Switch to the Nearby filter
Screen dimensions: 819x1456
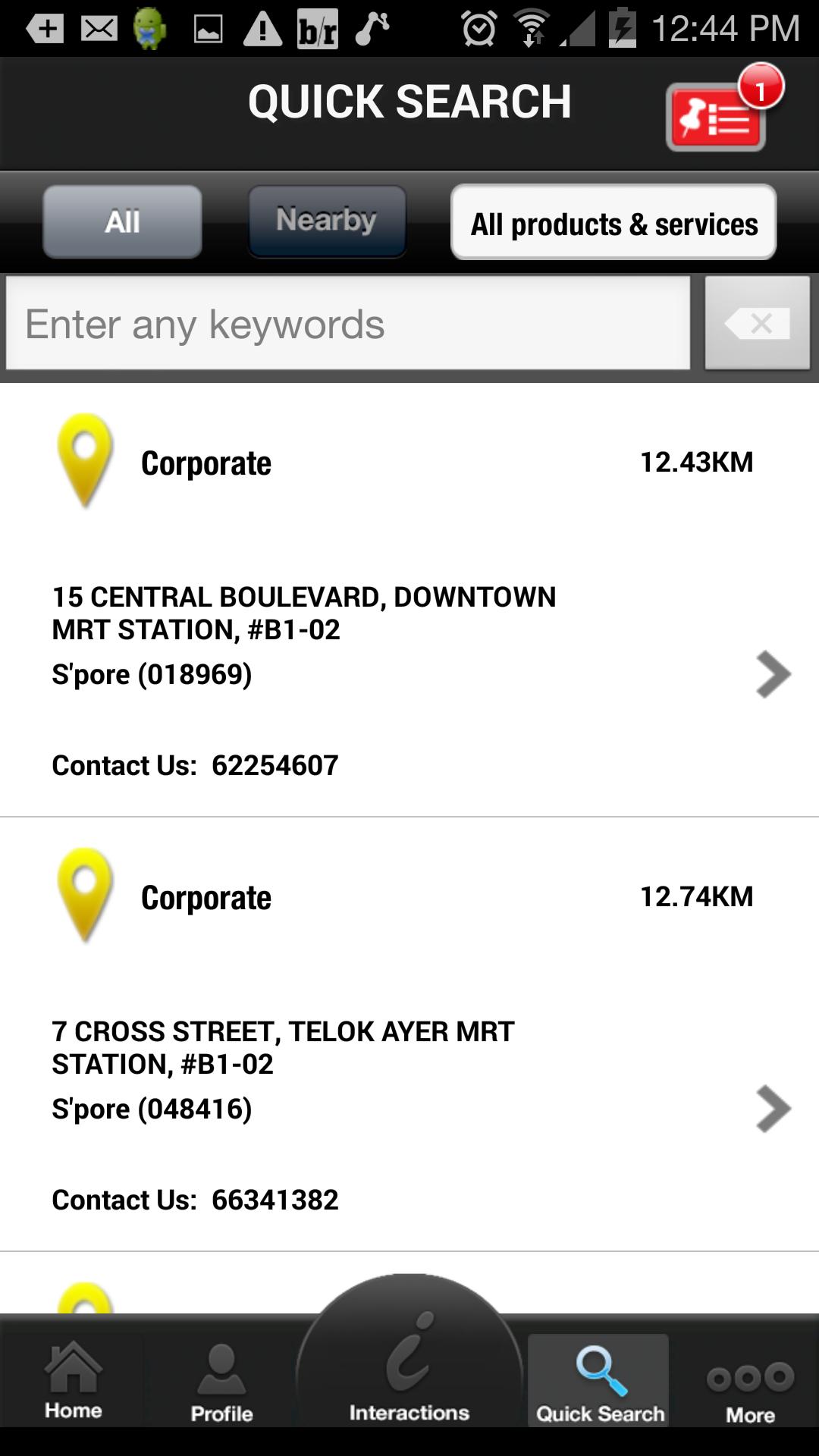pos(327,221)
